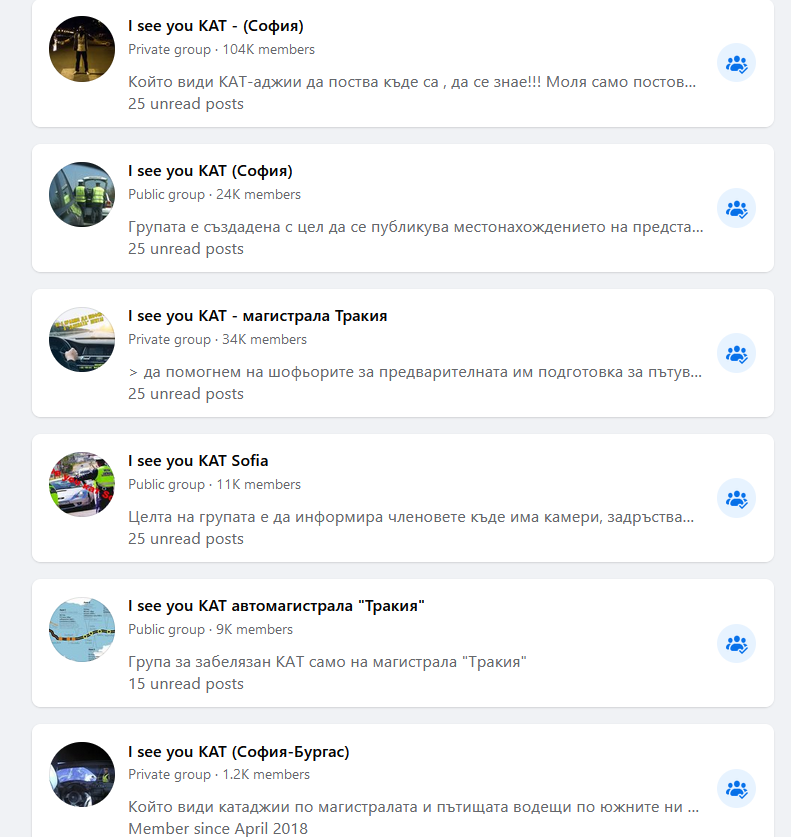Open I see you КАТ - магистрала Тракия group
Viewport: 791px width, 837px height.
click(x=257, y=315)
